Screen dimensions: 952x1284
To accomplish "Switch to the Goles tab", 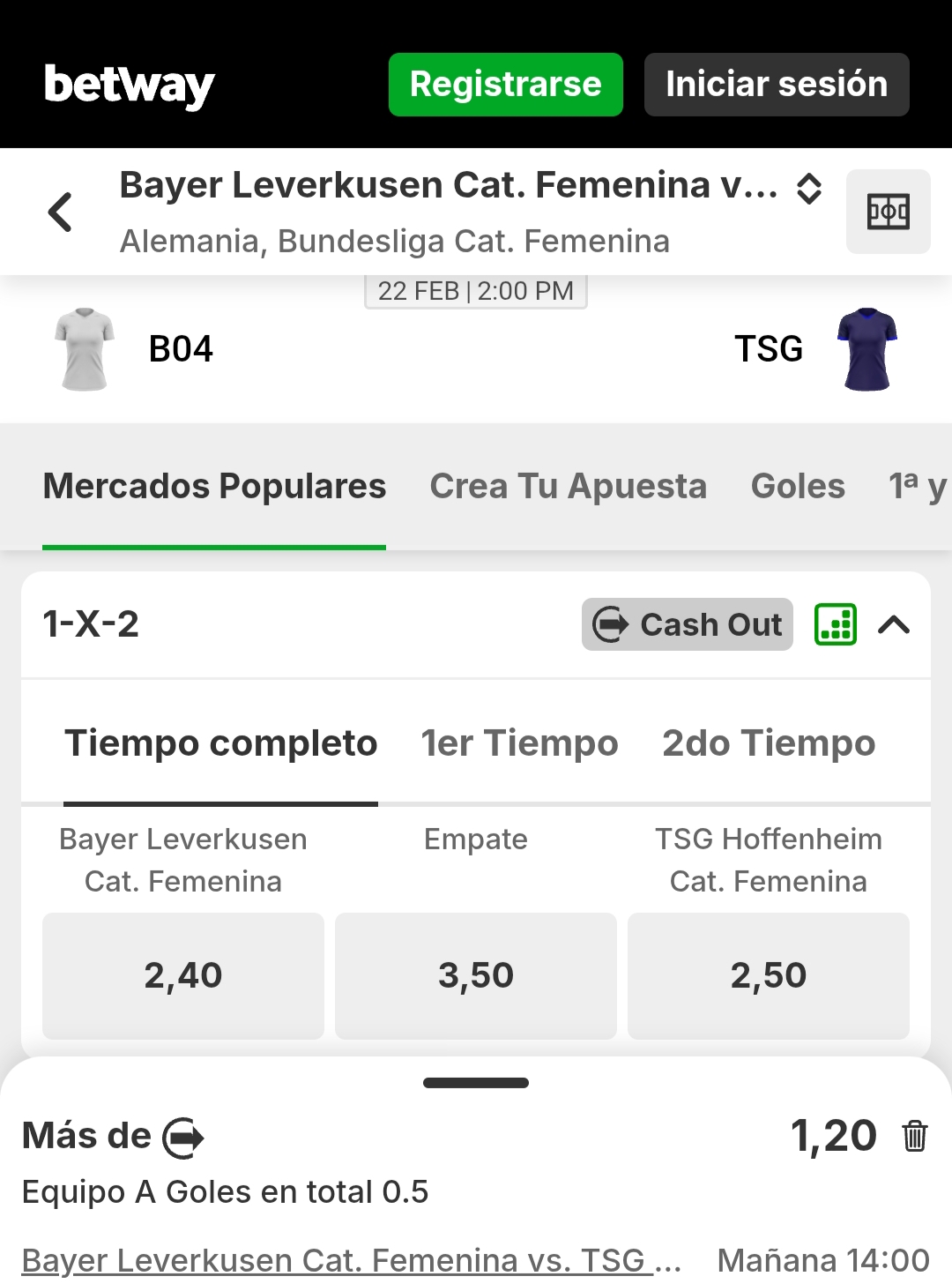I will coord(798,487).
